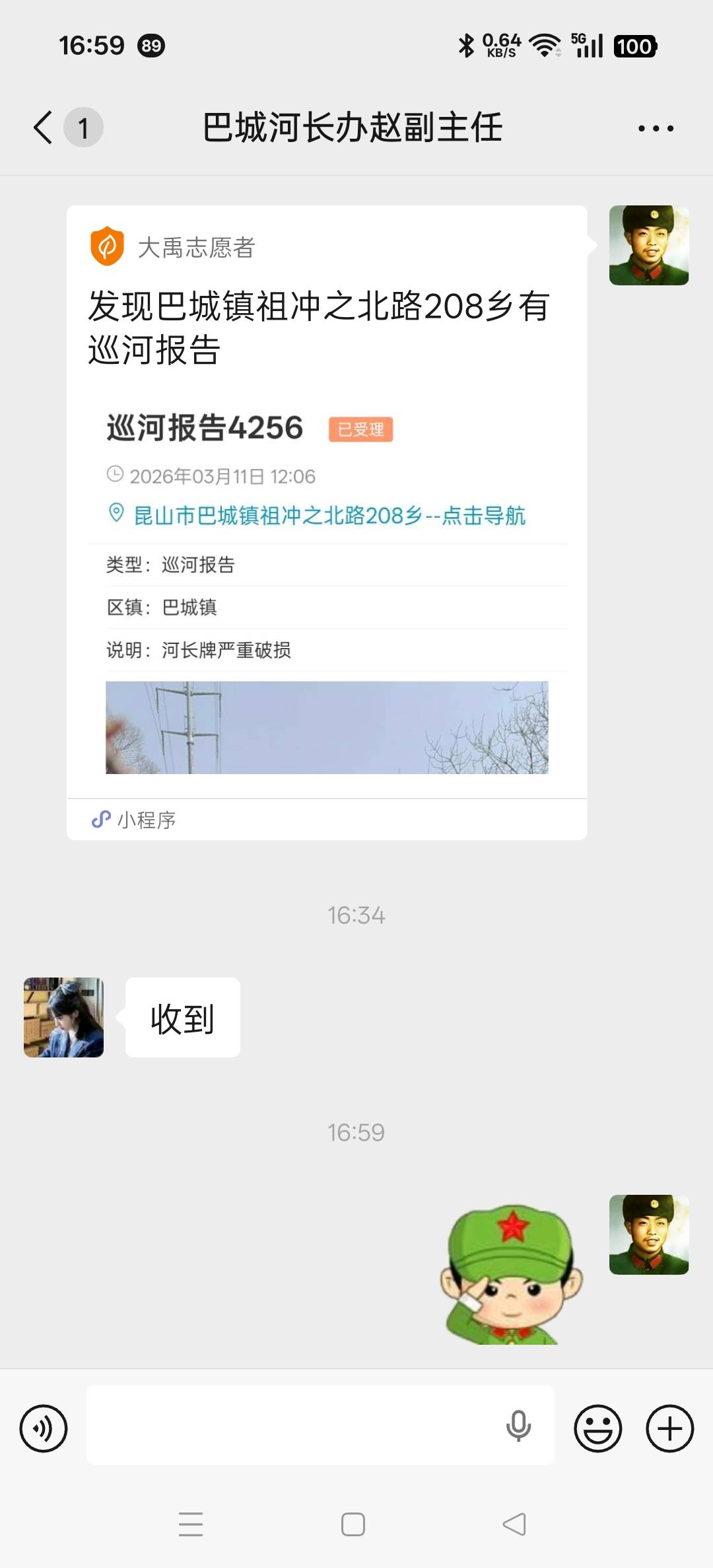Open the plus attachment menu

tap(669, 1428)
